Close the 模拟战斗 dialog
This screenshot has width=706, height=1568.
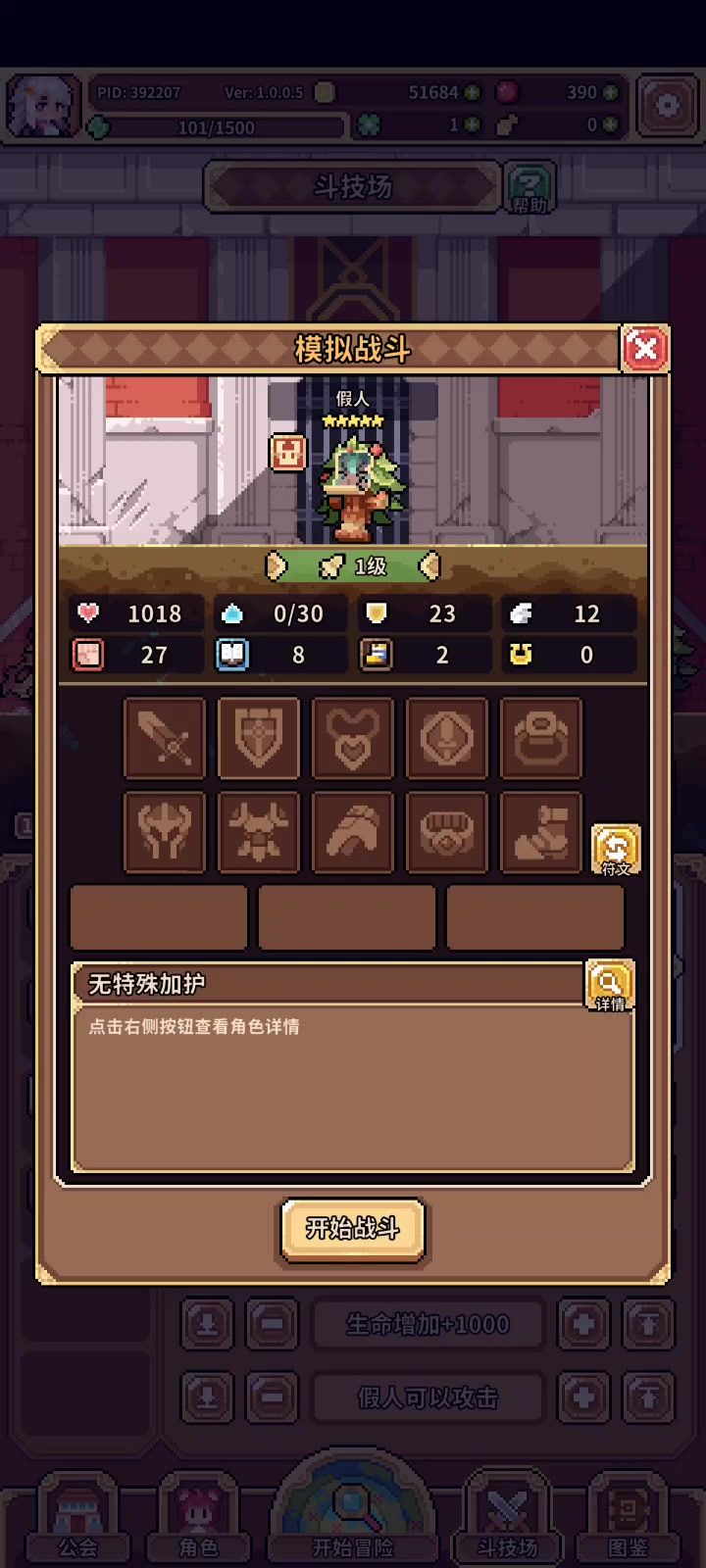click(645, 348)
